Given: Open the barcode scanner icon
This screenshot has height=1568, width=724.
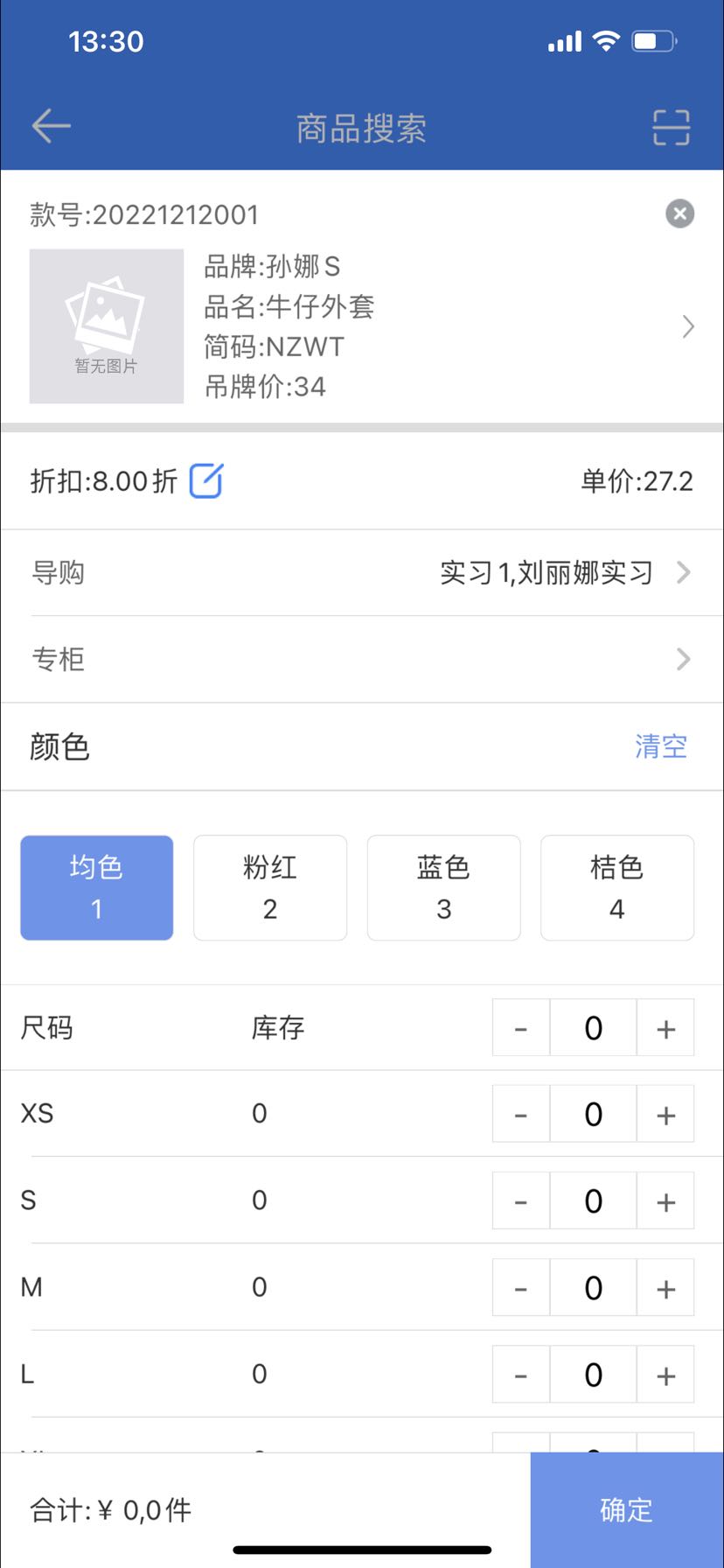Looking at the screenshot, I should [671, 128].
